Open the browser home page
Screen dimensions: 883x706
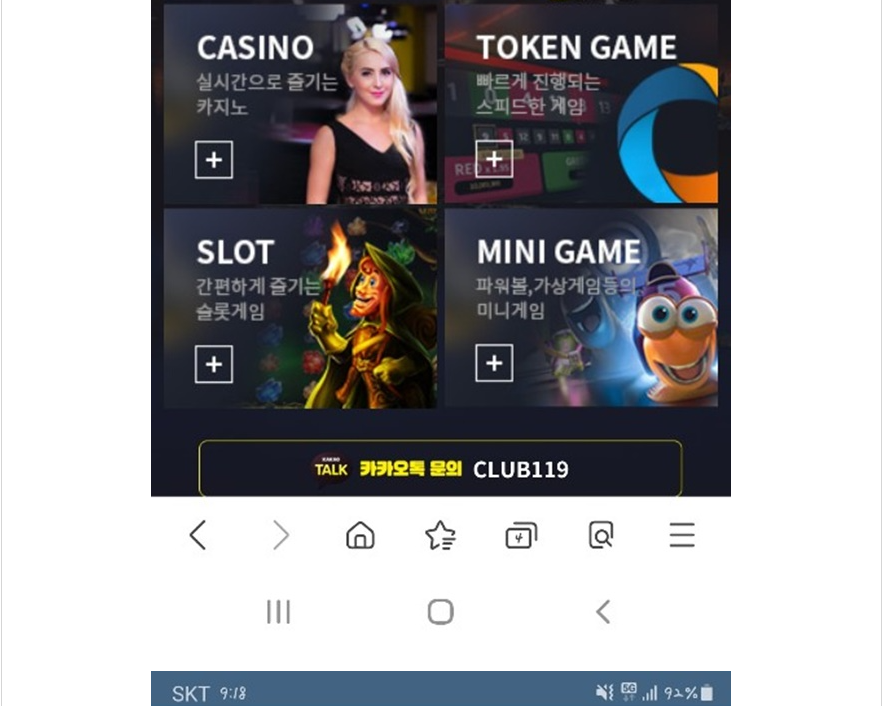click(x=360, y=536)
